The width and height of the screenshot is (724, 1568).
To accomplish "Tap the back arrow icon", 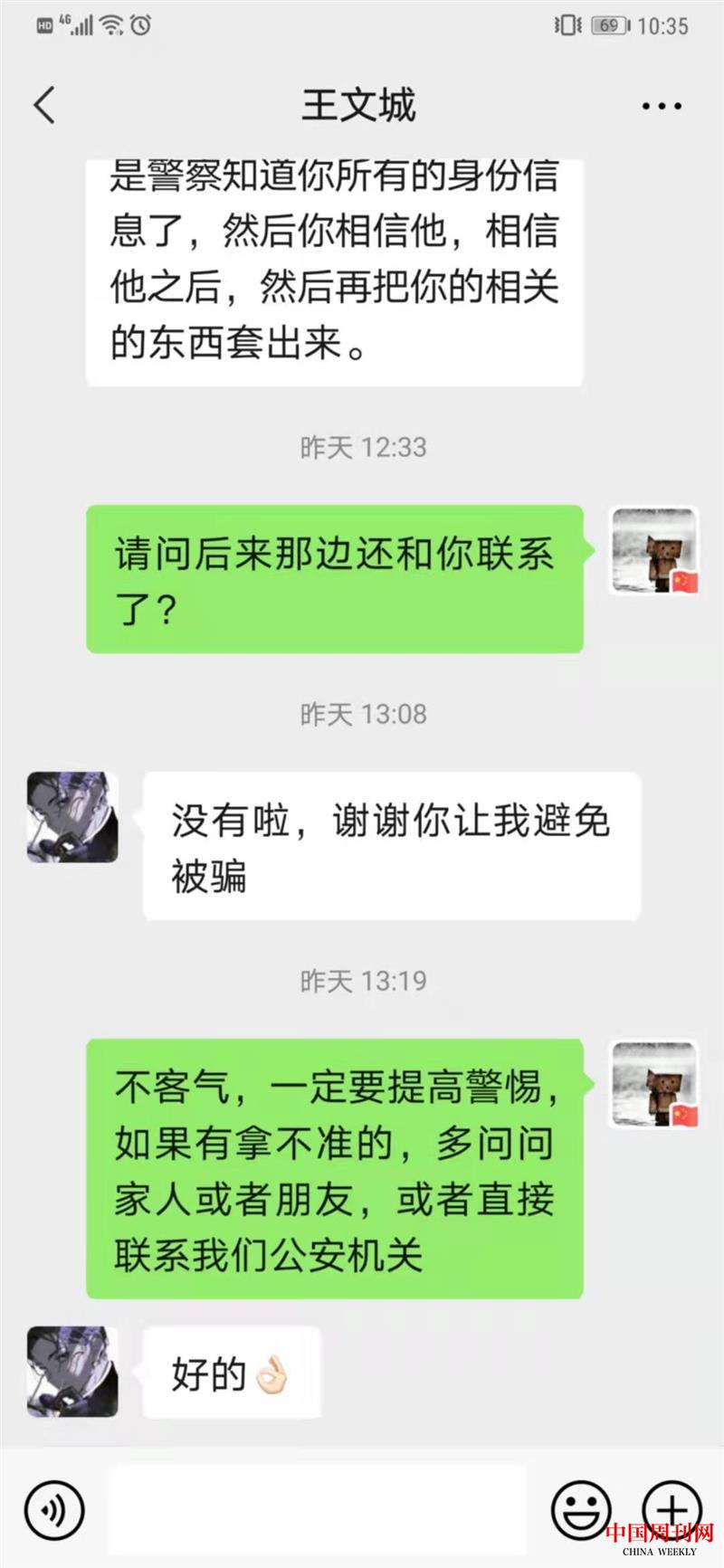I will point(43,104).
